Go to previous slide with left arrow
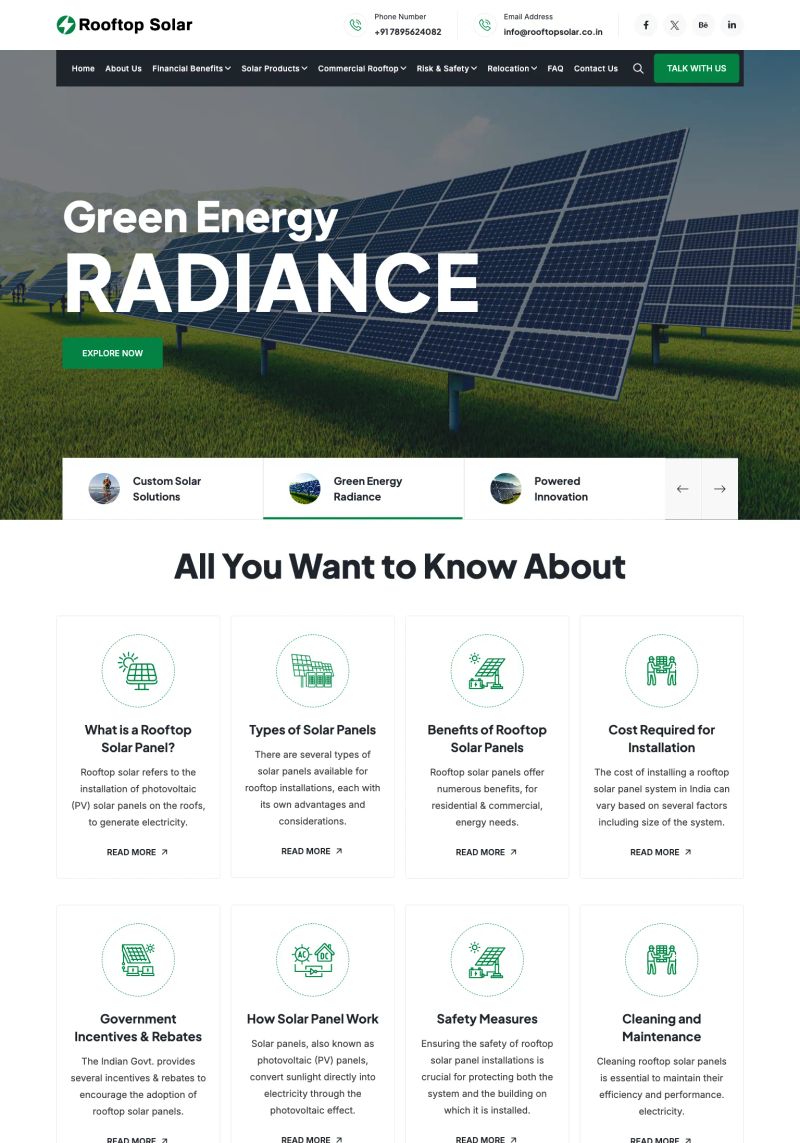The height and width of the screenshot is (1143, 800). (x=683, y=489)
